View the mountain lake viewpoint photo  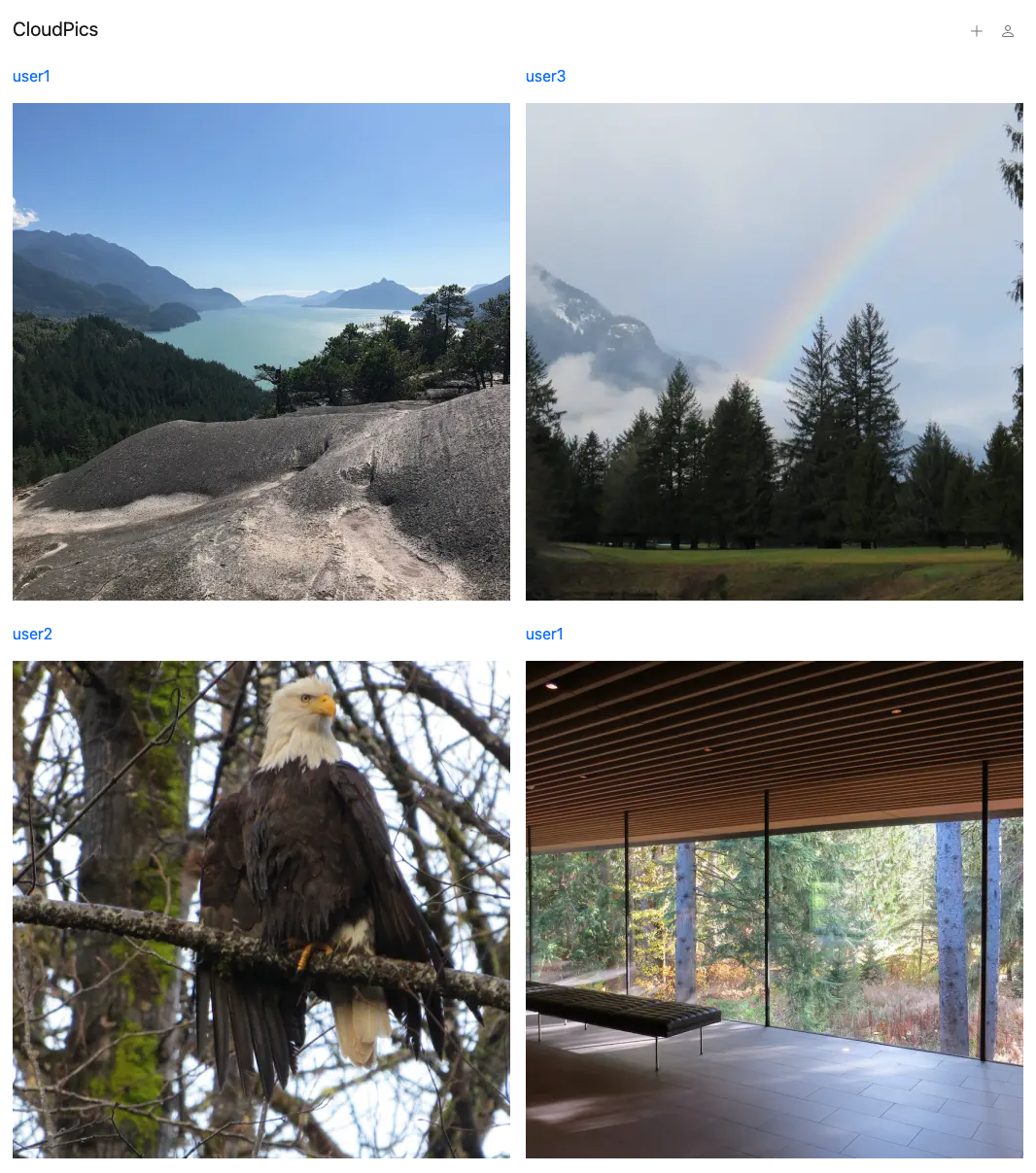(260, 351)
